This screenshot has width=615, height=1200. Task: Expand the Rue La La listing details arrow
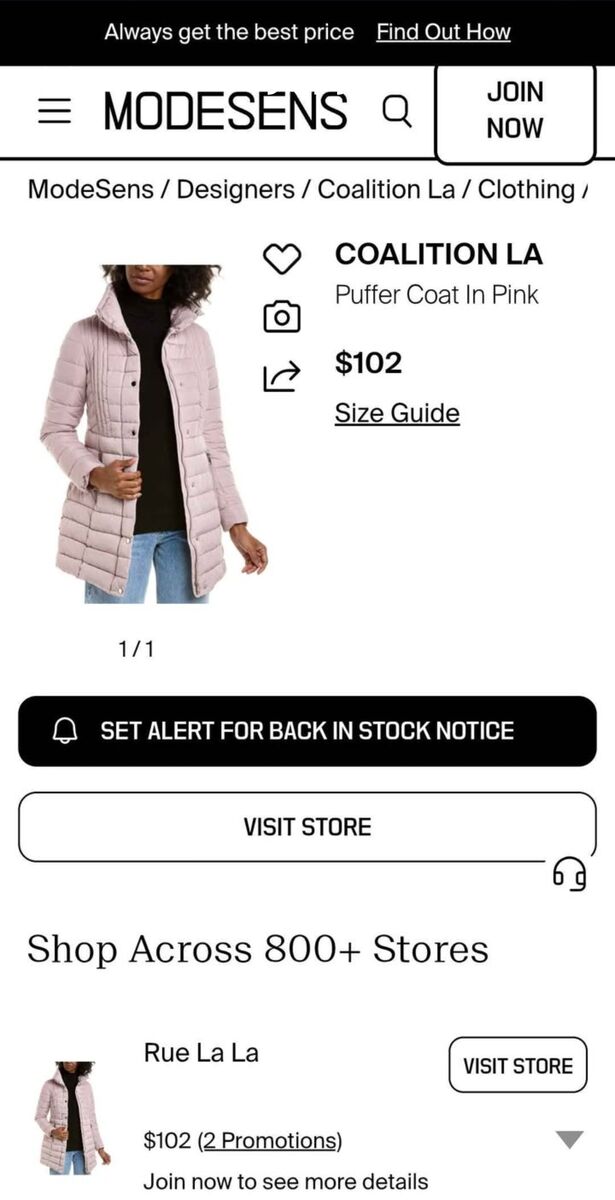(x=569, y=1140)
